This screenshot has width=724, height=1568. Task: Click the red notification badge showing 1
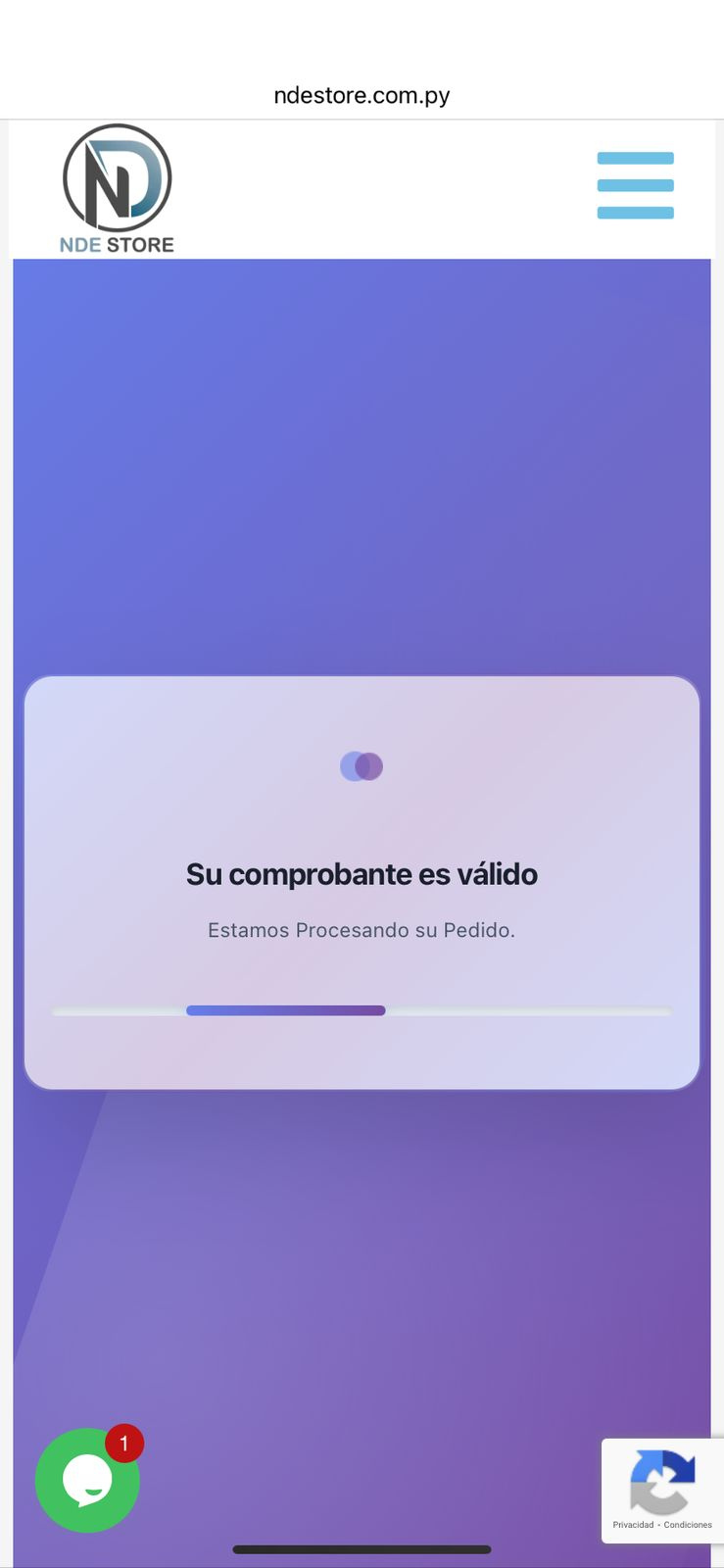124,1444
